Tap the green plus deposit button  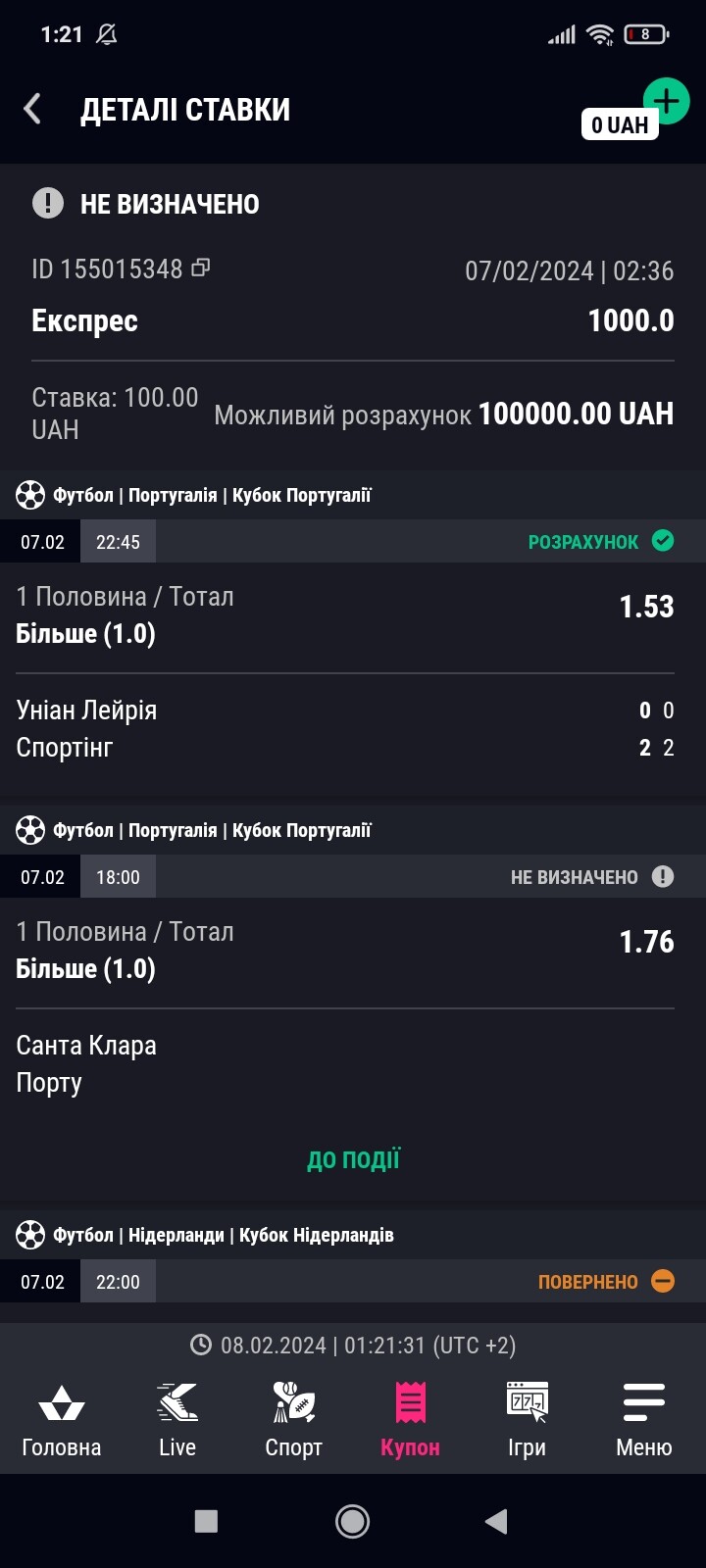(667, 100)
